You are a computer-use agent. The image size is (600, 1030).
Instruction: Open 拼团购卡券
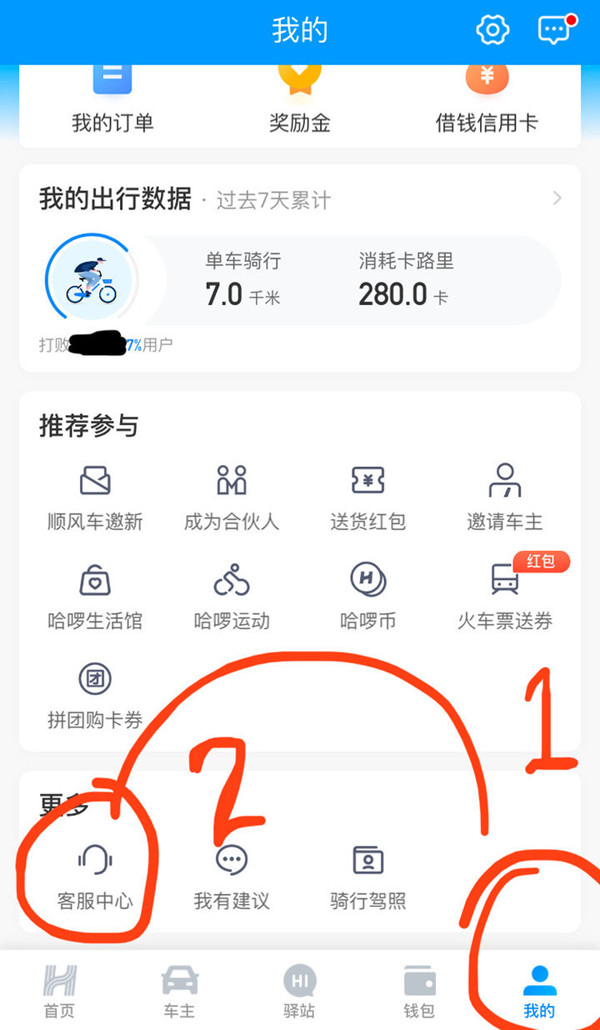95,695
